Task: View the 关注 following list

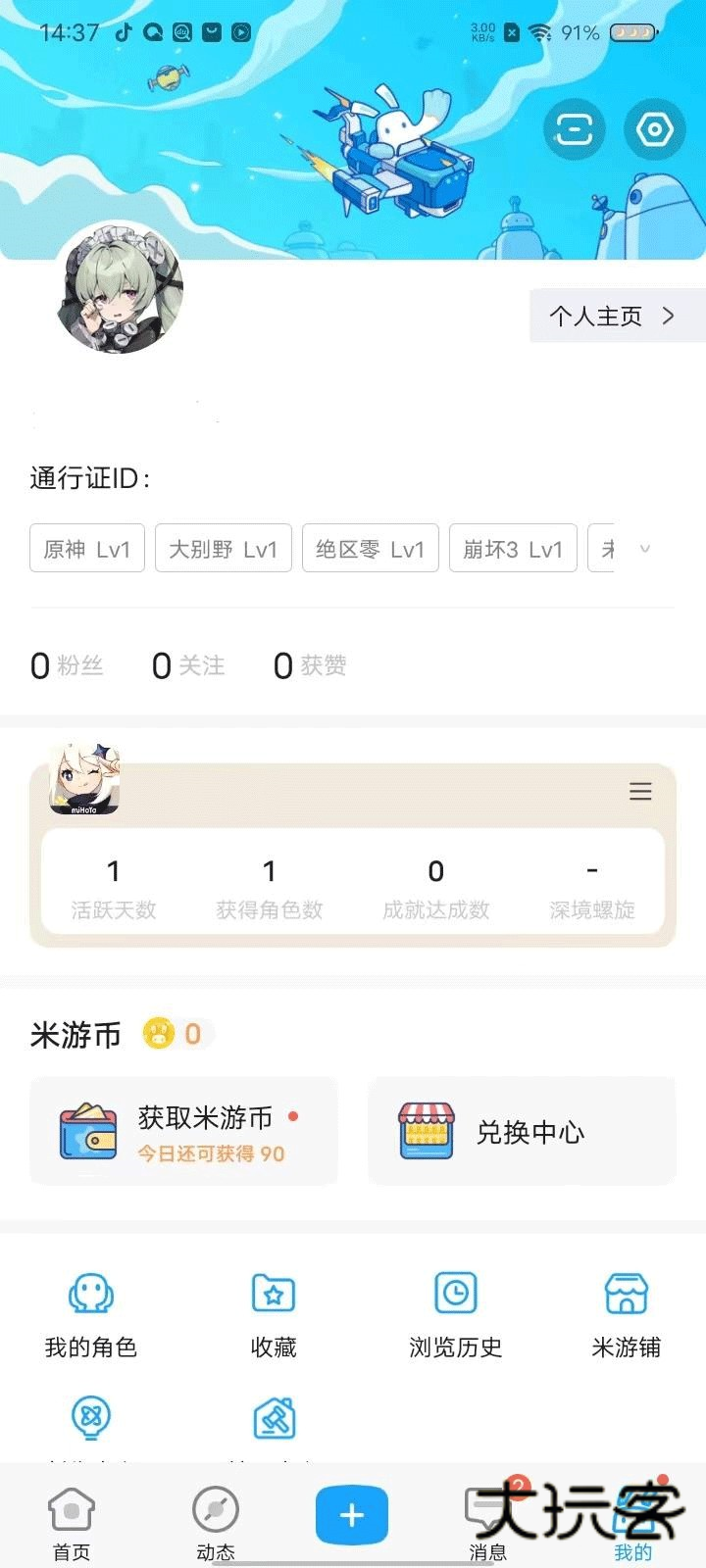Action: 188,665
